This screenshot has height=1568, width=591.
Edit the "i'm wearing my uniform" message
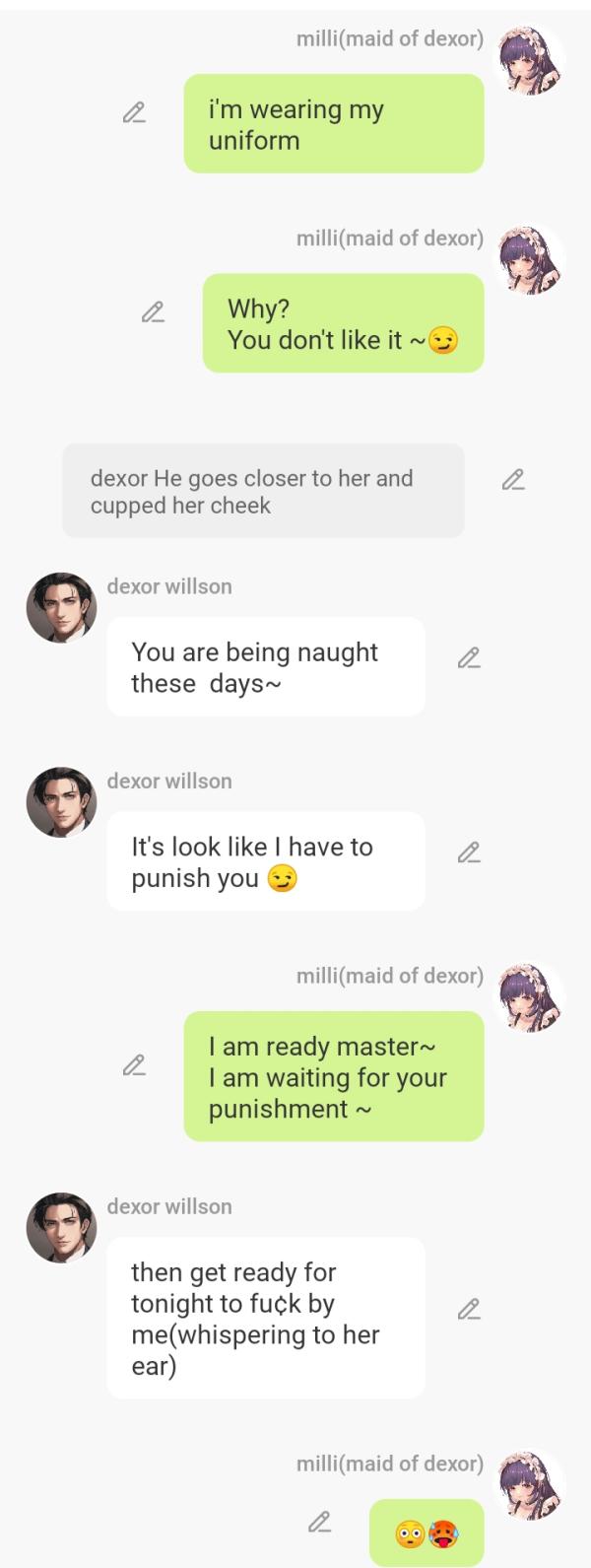tap(134, 112)
